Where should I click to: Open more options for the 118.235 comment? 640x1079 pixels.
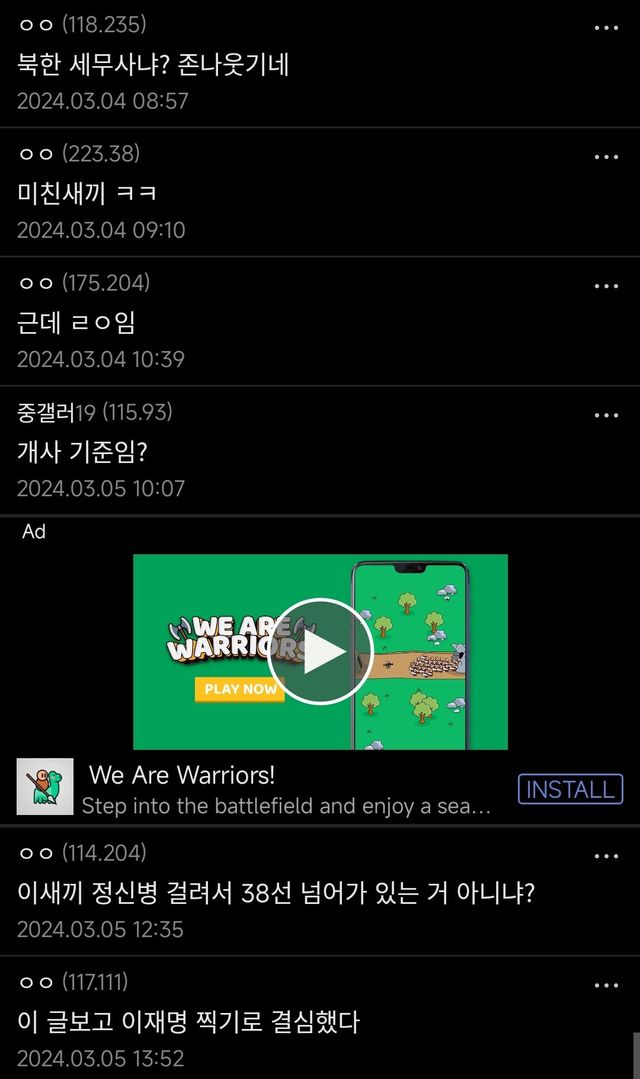click(x=606, y=28)
